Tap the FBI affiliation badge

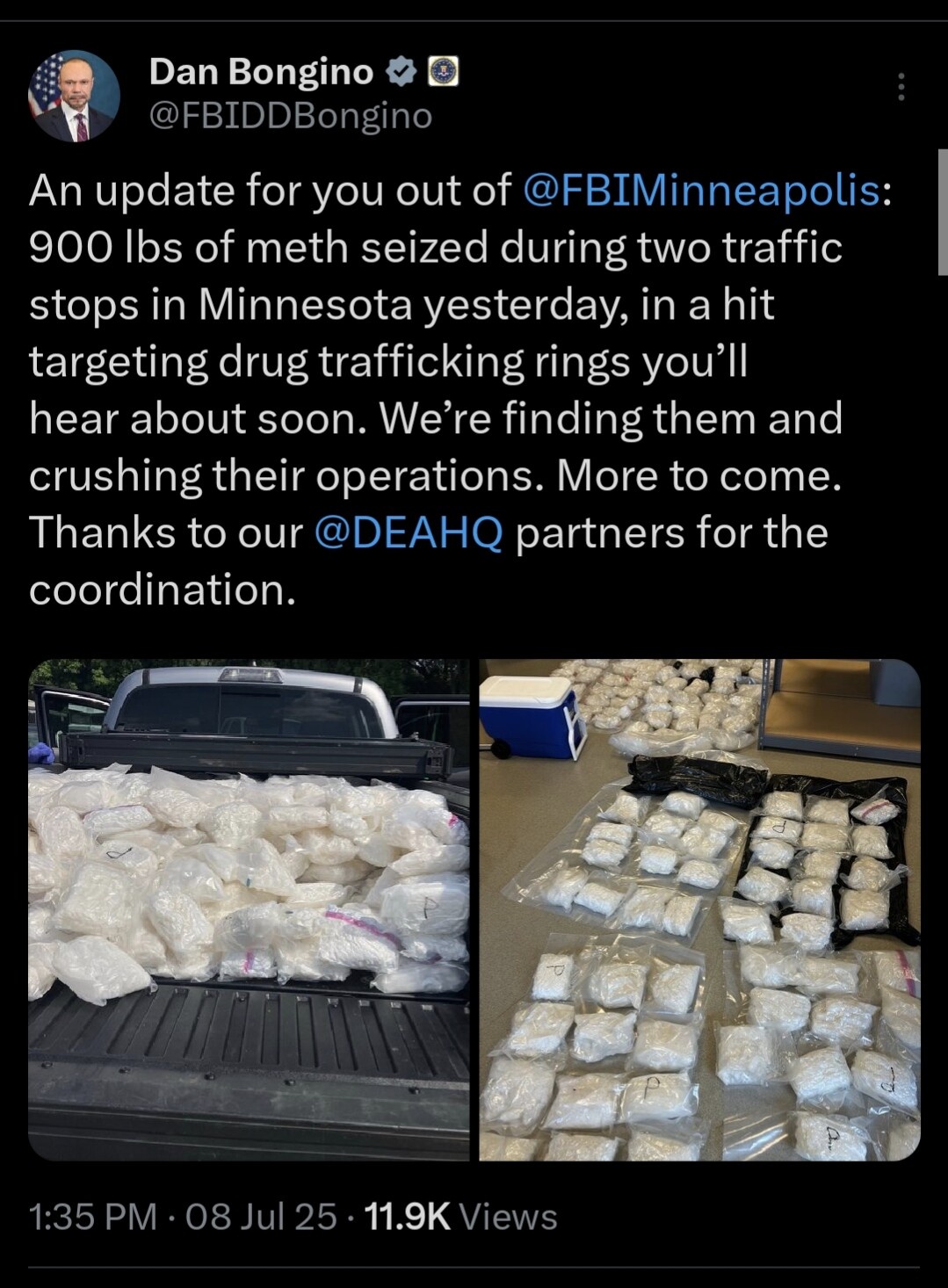[443, 72]
